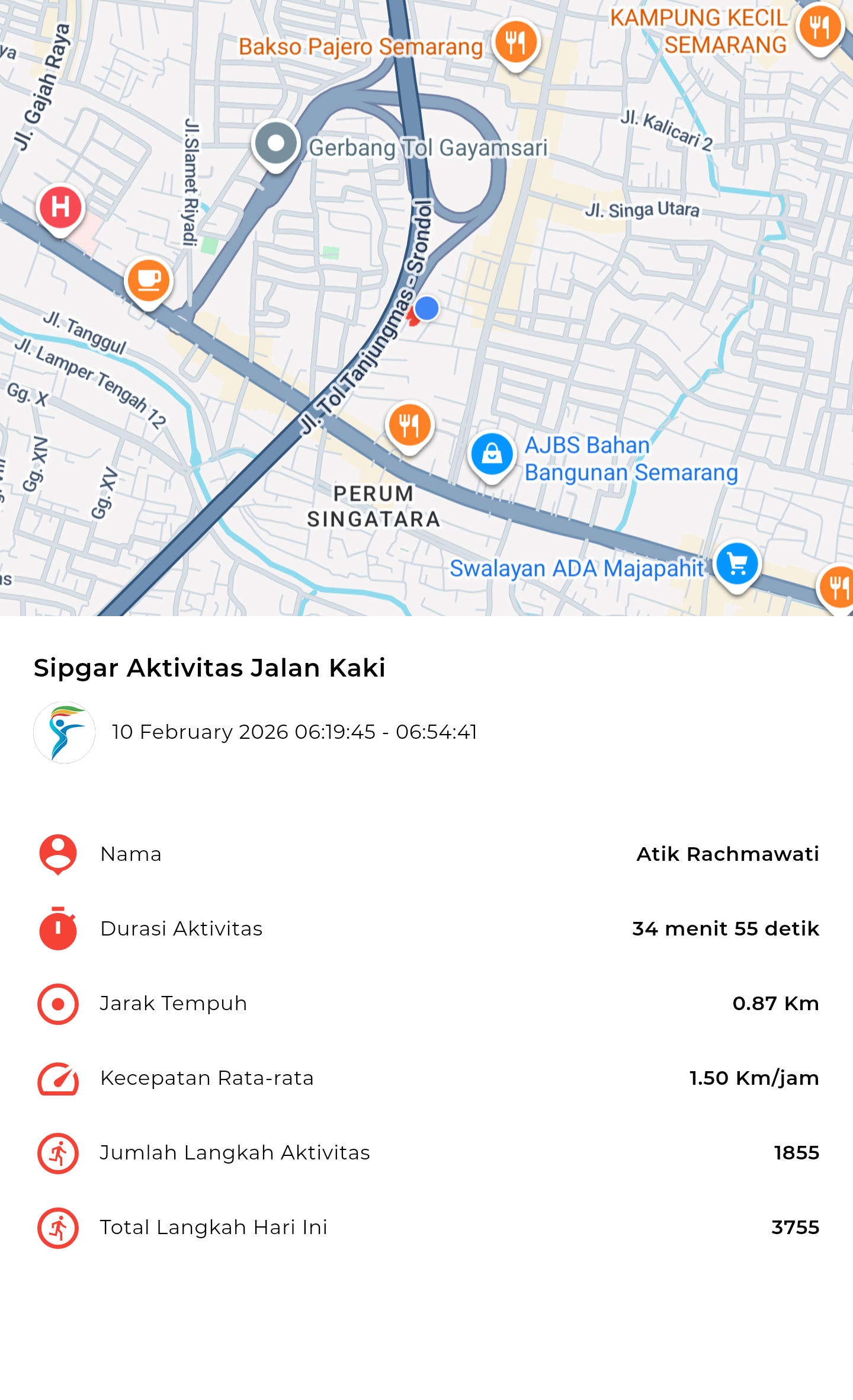Image resolution: width=853 pixels, height=1400 pixels.
Task: Select the coffee shop marker on the map
Action: 149,281
